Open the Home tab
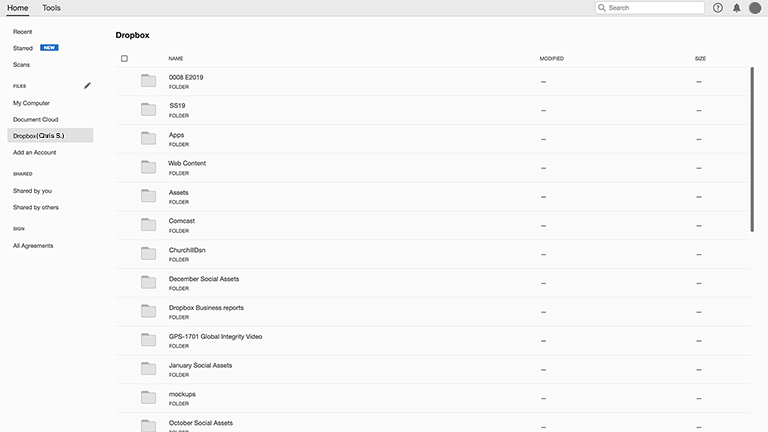Viewport: 768px width, 432px height. coord(18,7)
